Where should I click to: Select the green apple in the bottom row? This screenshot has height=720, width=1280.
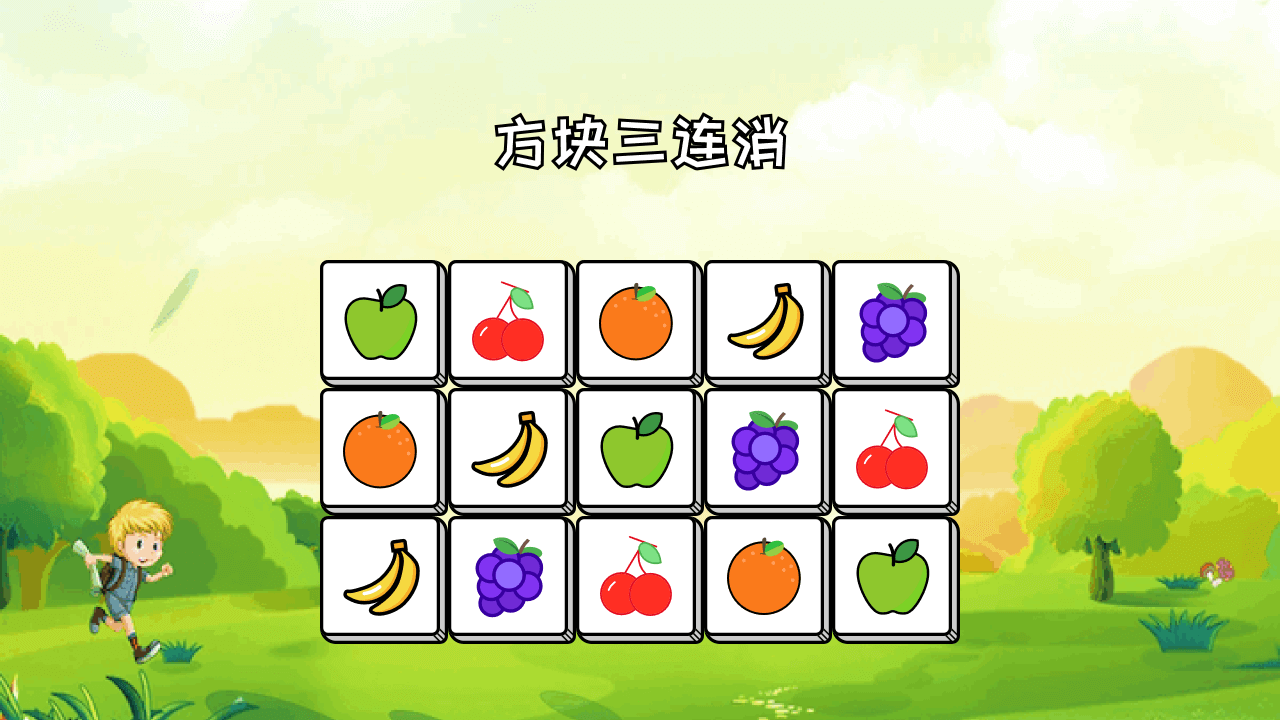point(892,578)
